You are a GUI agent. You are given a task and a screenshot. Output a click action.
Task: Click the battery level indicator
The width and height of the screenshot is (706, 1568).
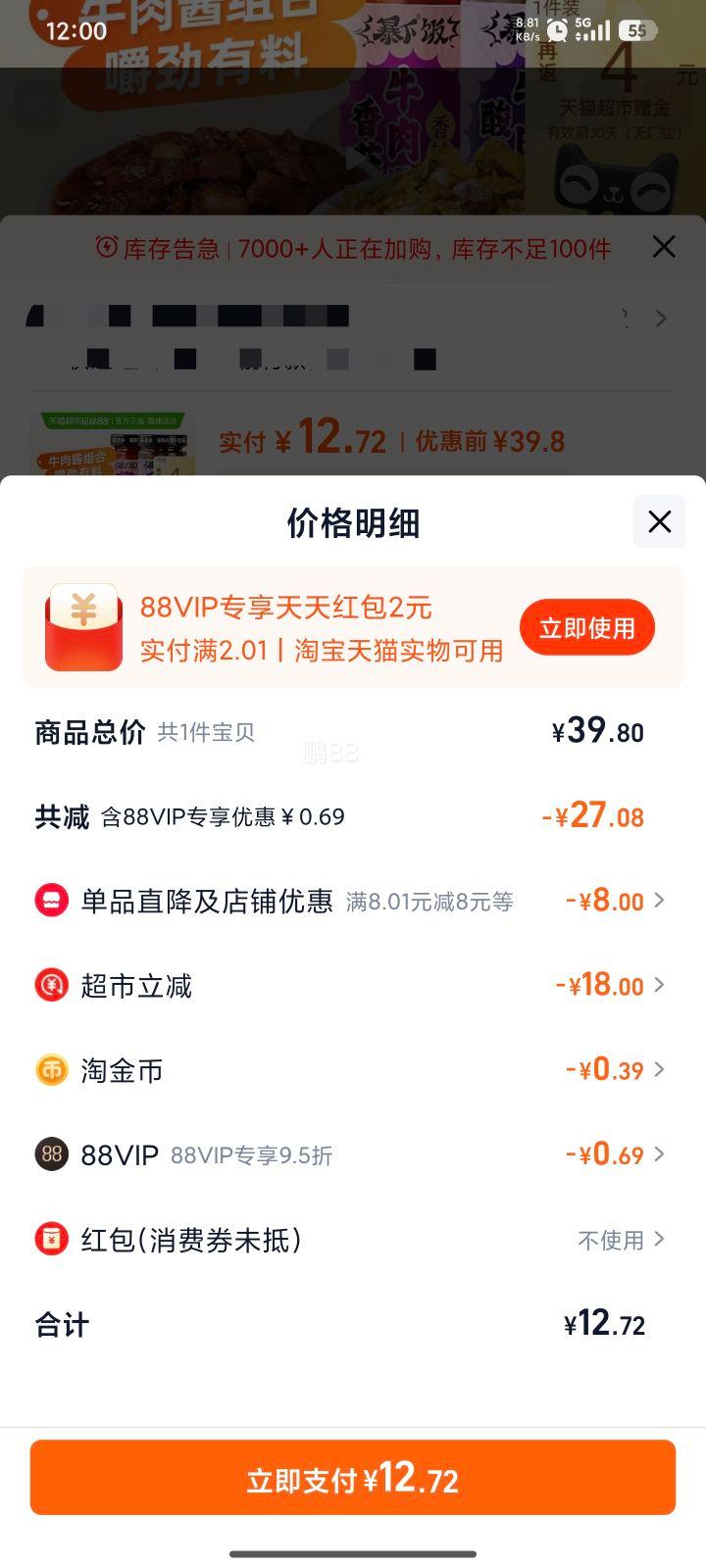point(638,30)
